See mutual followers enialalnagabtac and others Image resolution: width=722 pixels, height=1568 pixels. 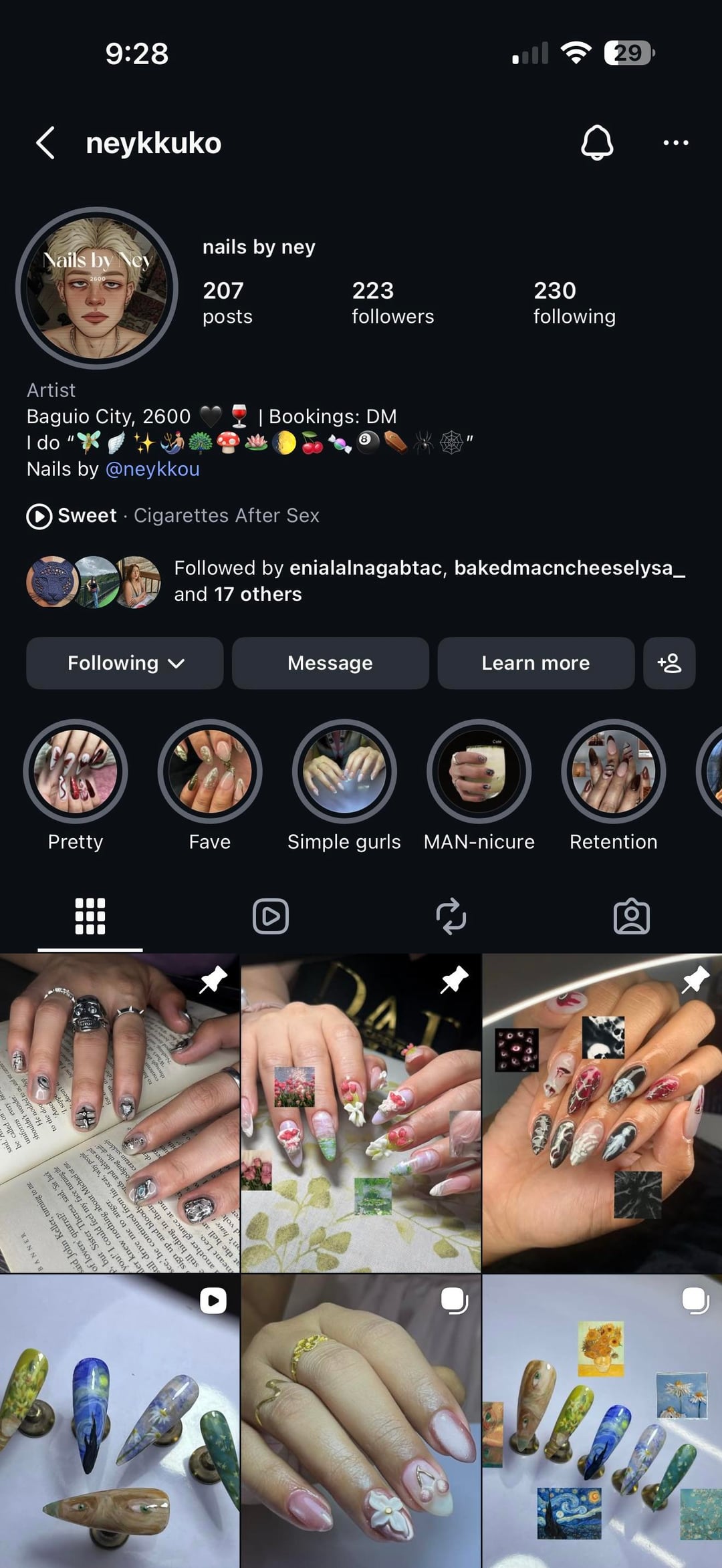click(x=428, y=581)
